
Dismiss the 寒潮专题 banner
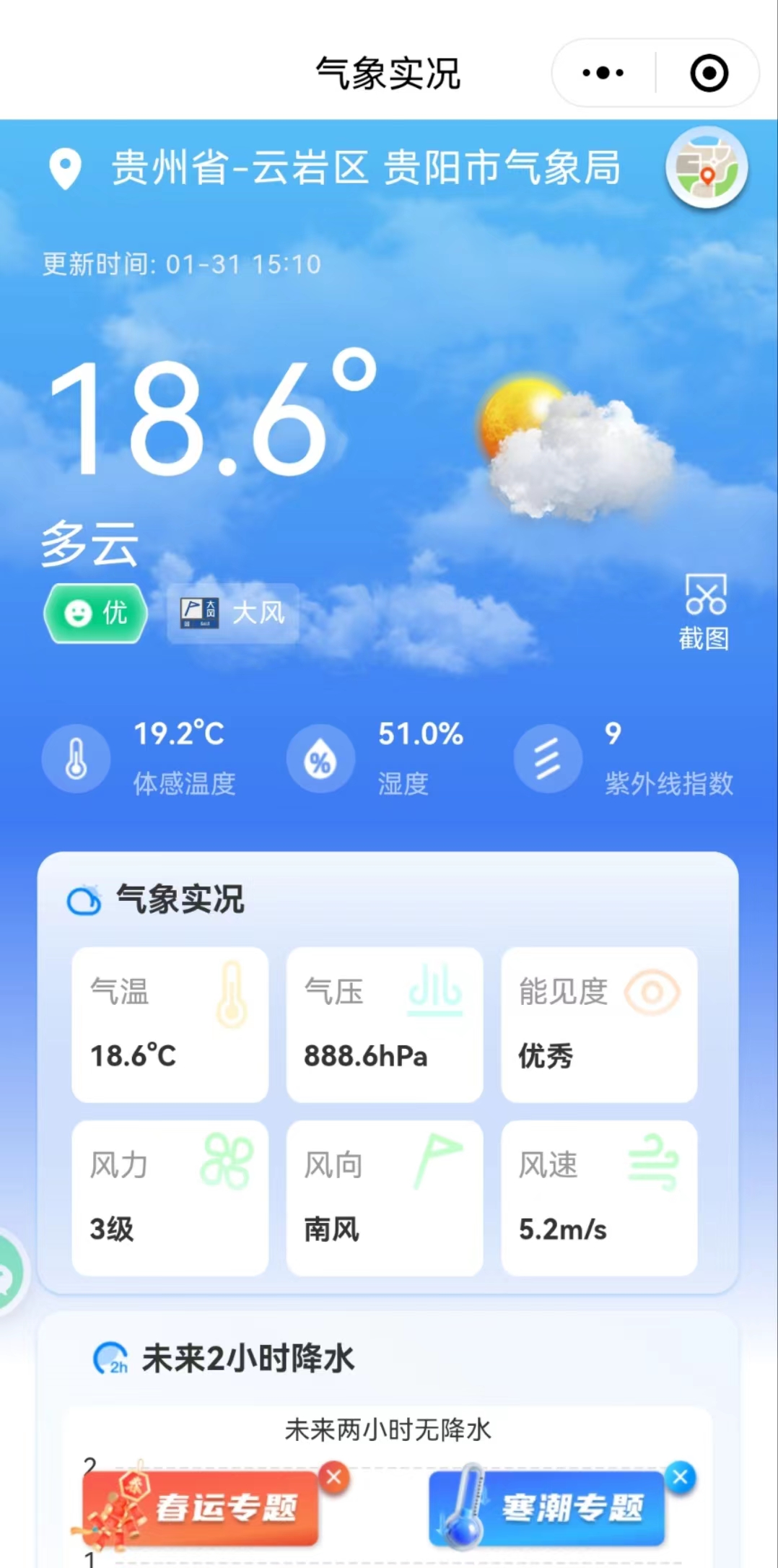pyautogui.click(x=680, y=1477)
